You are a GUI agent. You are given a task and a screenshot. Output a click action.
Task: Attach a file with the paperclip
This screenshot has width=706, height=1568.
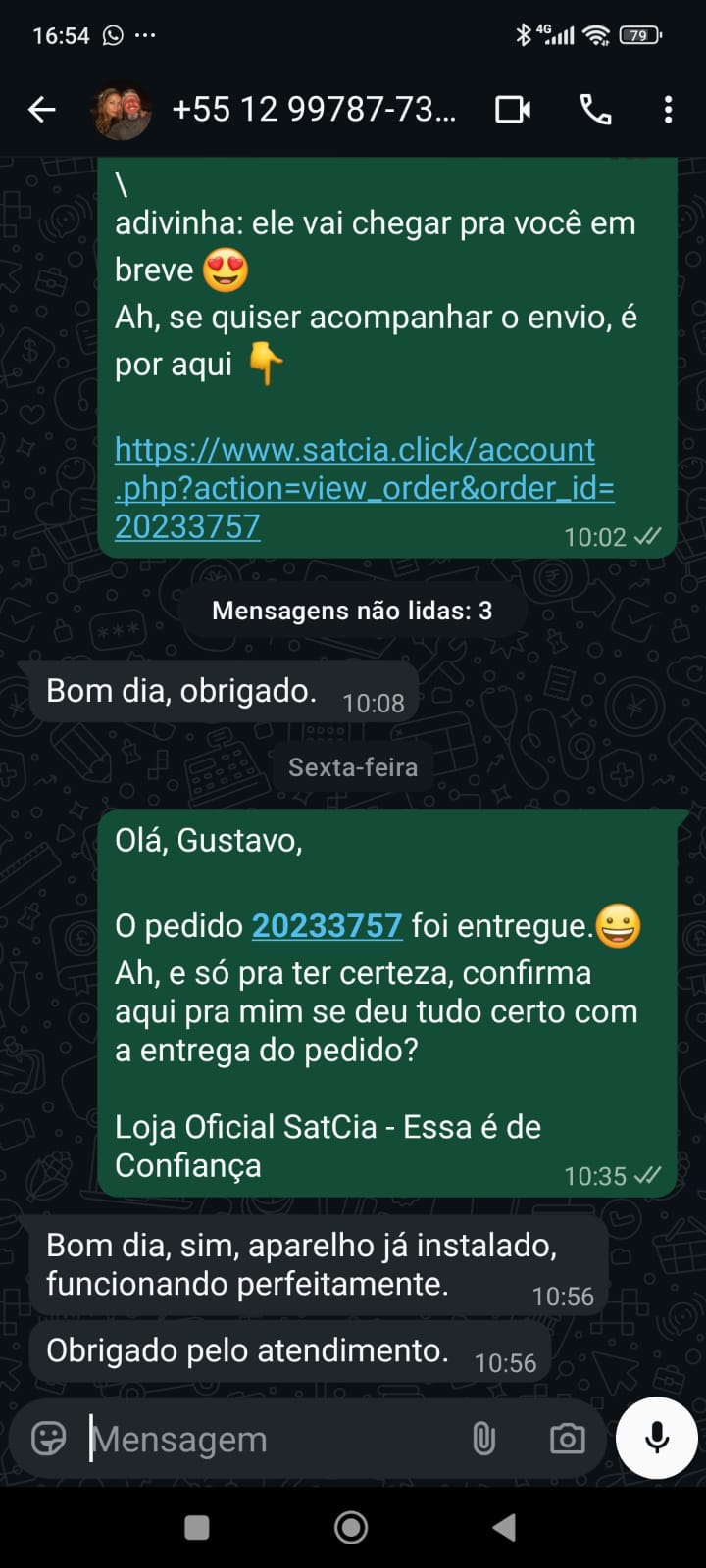tap(483, 1439)
